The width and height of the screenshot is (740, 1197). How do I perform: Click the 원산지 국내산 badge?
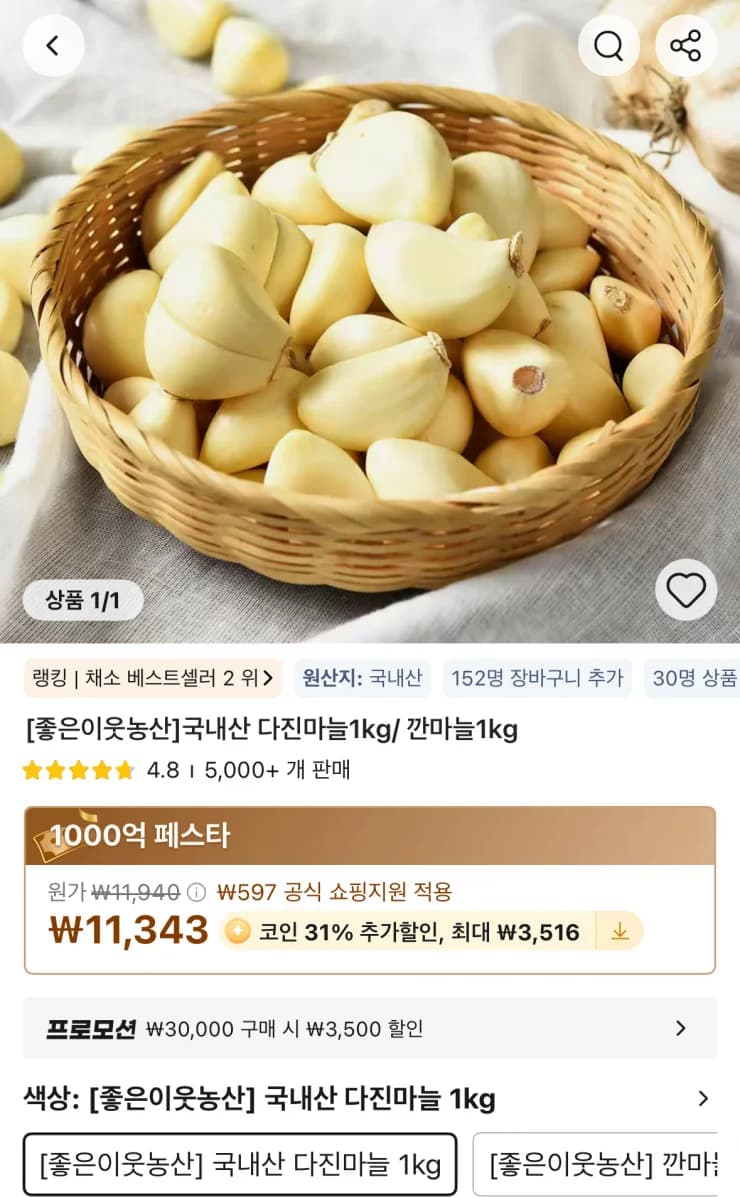point(361,678)
